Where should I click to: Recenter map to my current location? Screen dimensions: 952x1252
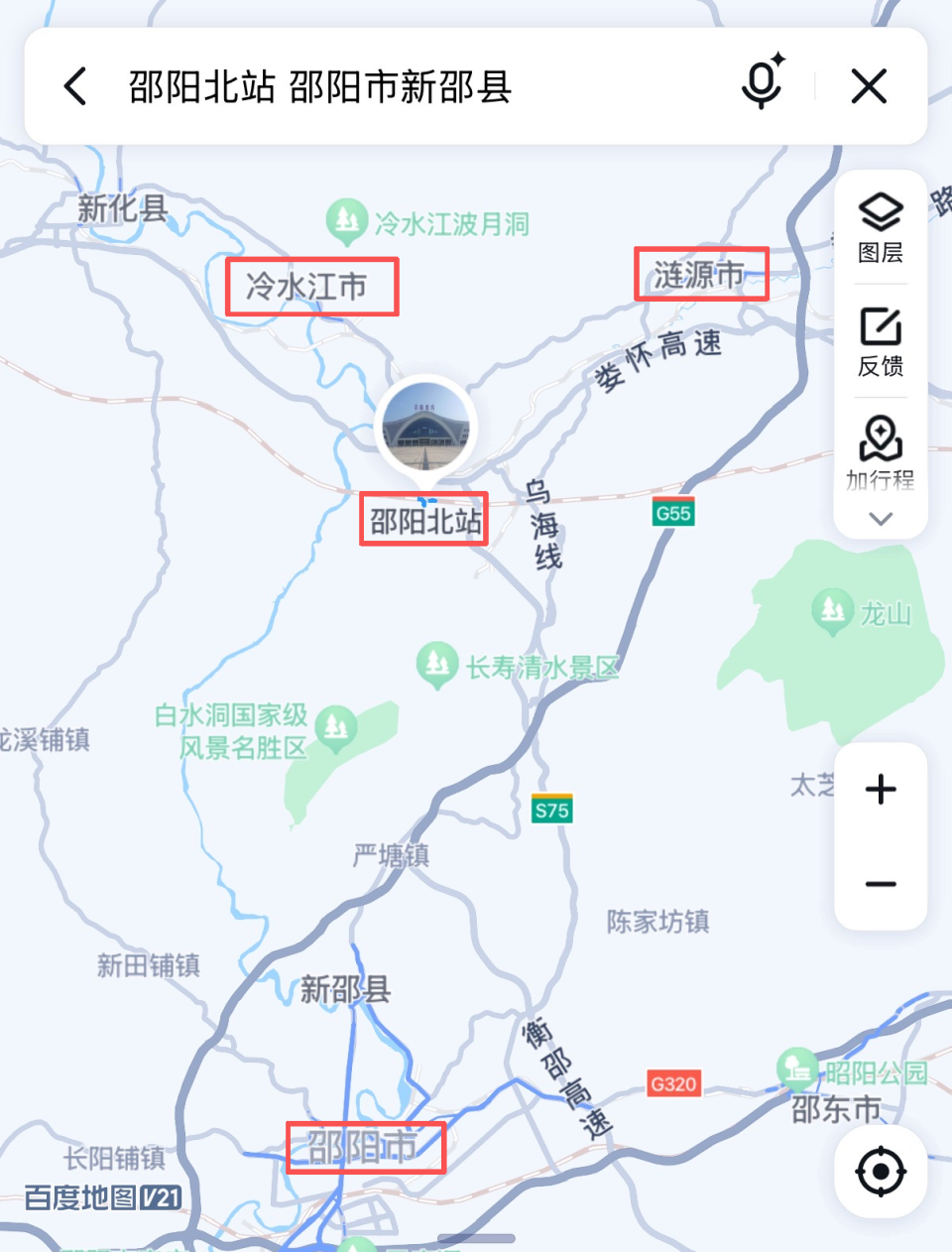point(881,1172)
